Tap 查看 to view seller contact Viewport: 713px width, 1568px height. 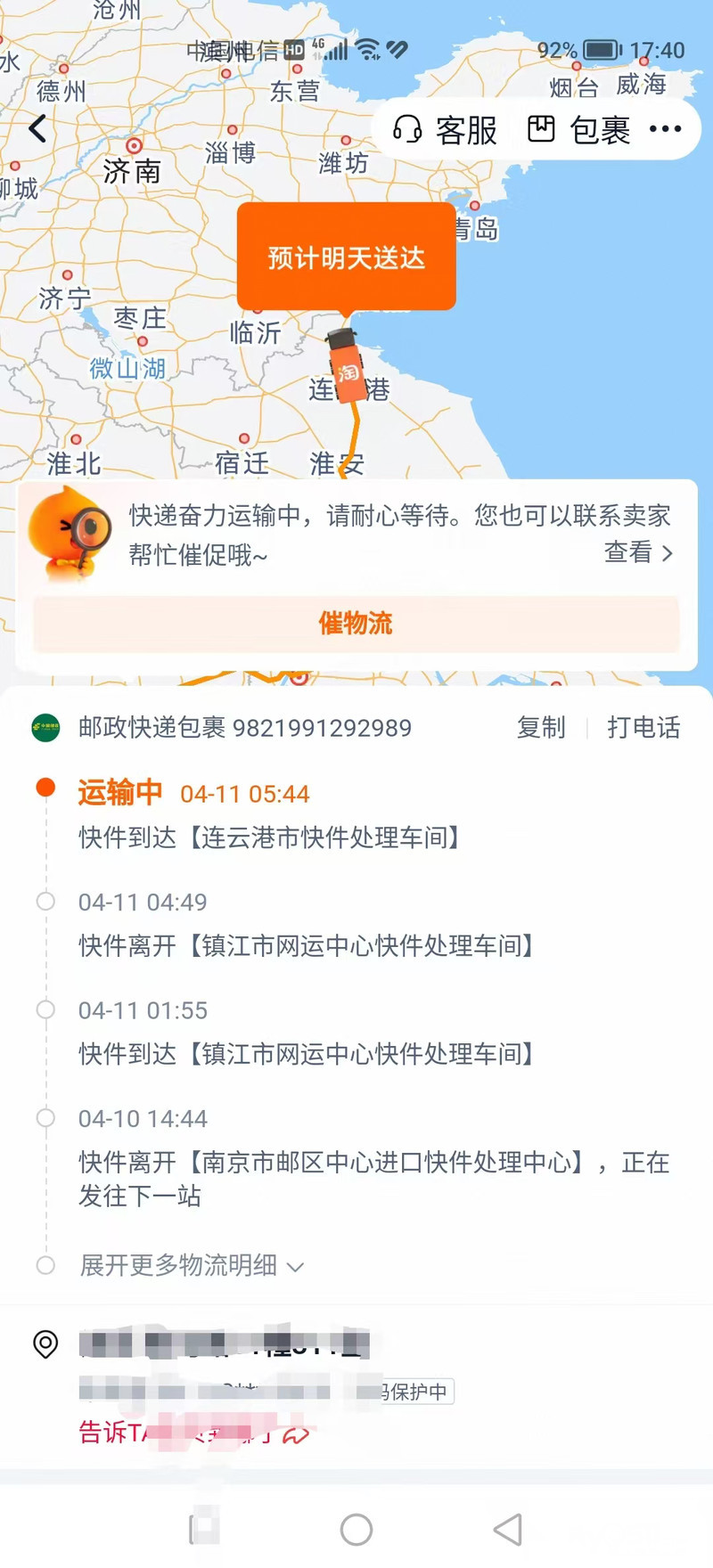pyautogui.click(x=638, y=552)
